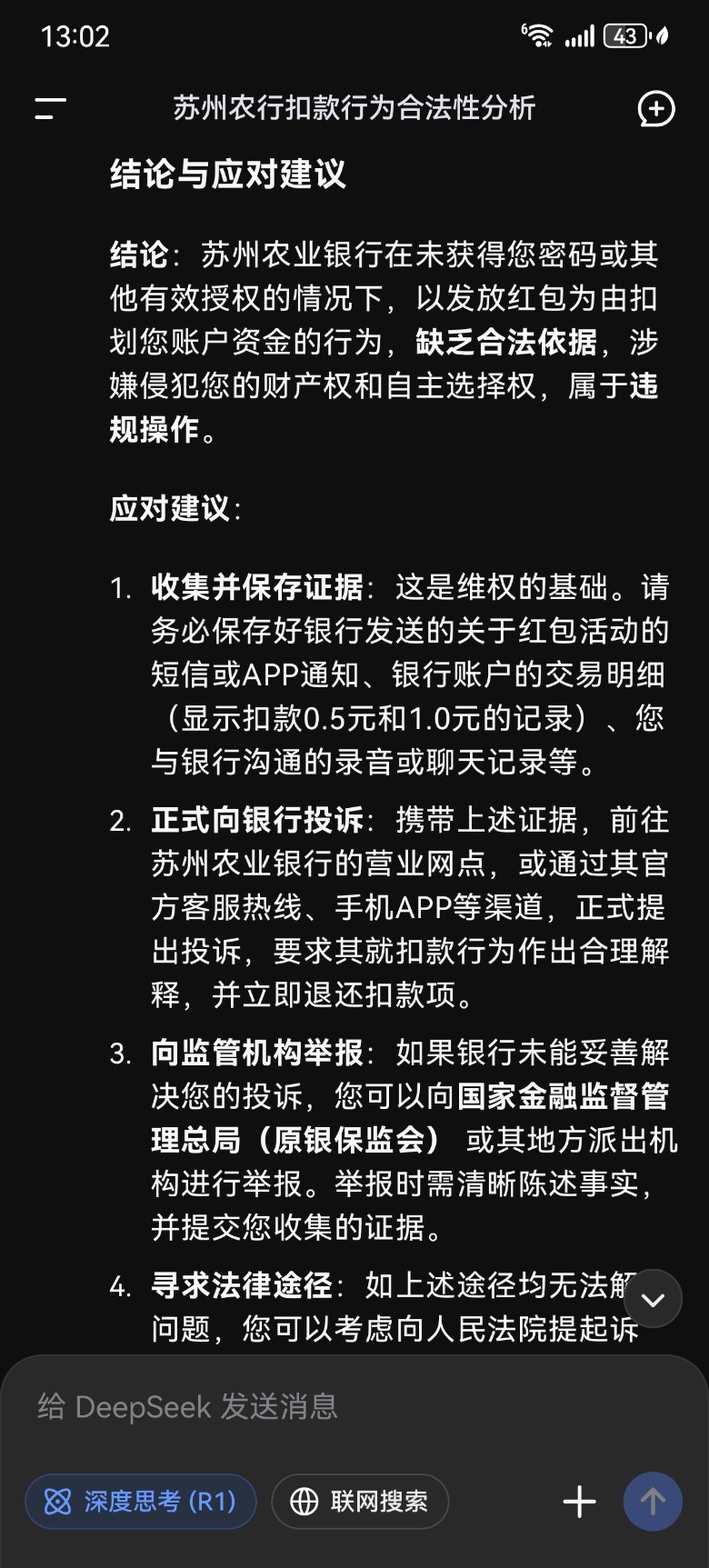Toggle 深度思考 (R1) mode

coord(141,1501)
